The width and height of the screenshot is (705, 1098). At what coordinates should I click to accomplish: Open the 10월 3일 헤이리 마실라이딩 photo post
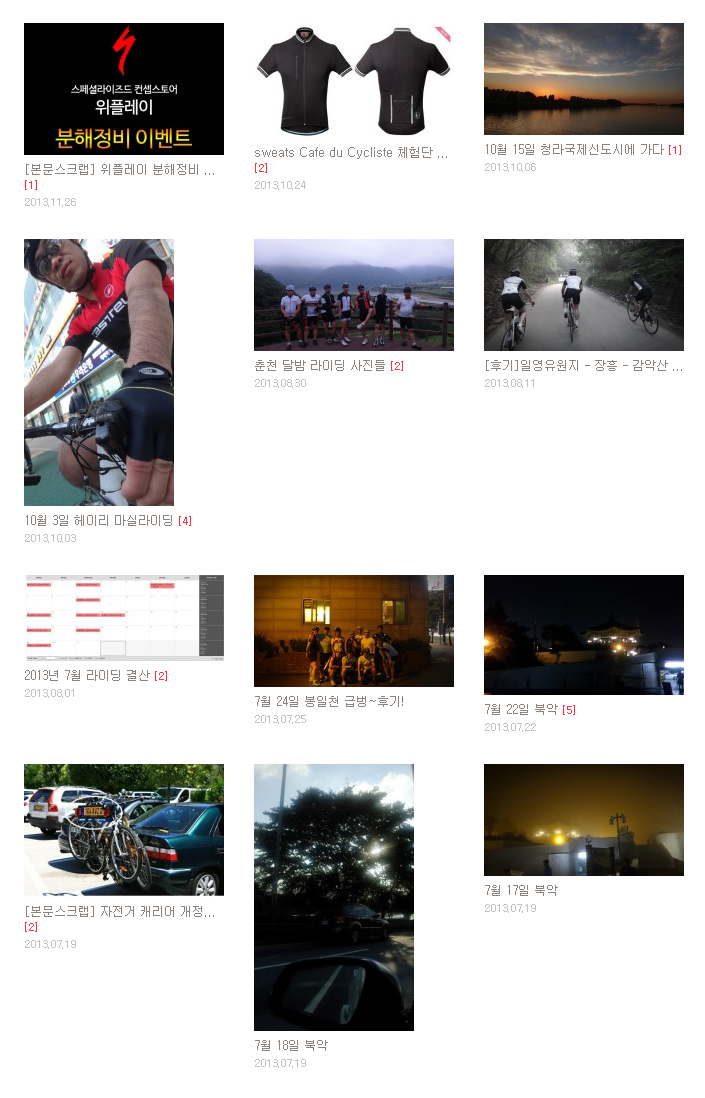point(99,372)
